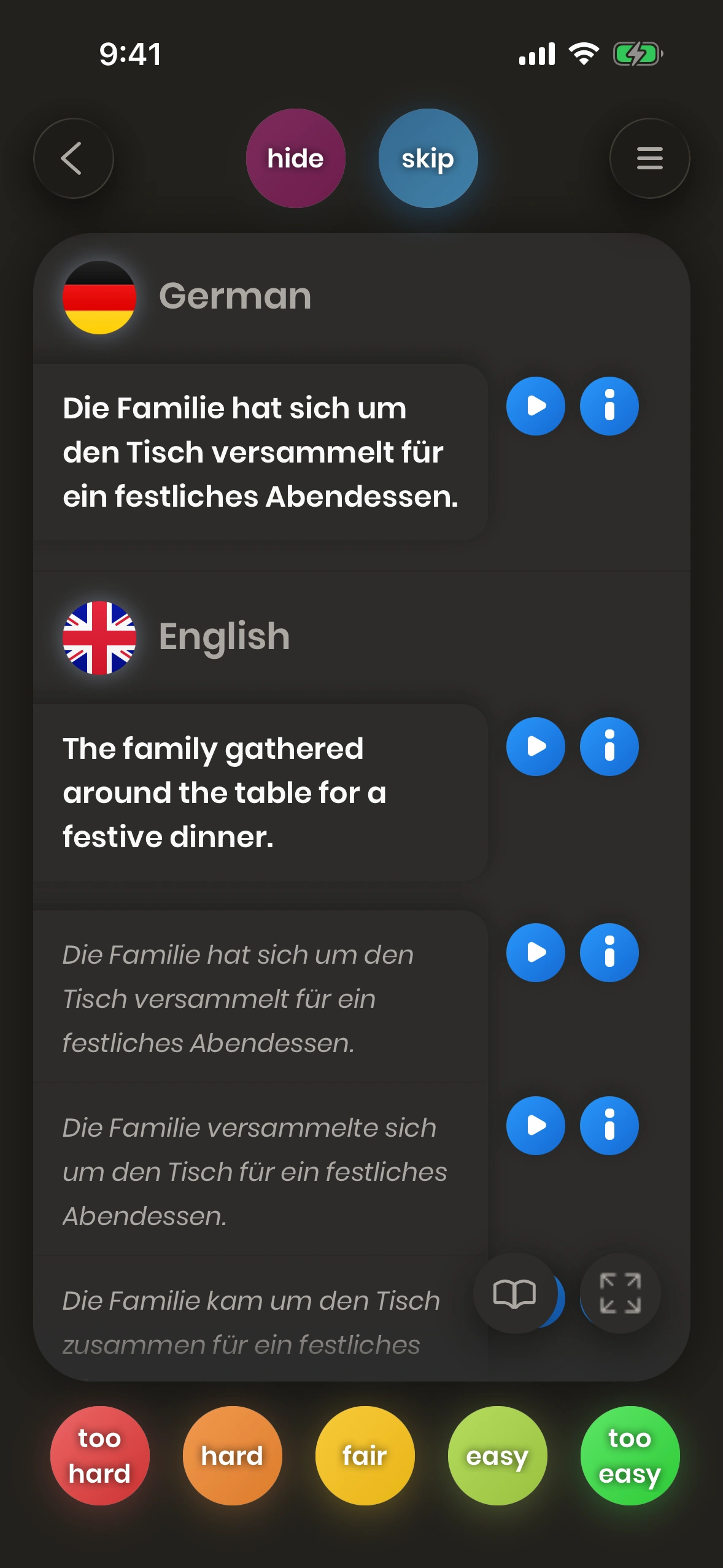Rate this card as too hard
723x1568 pixels.
tap(99, 1455)
